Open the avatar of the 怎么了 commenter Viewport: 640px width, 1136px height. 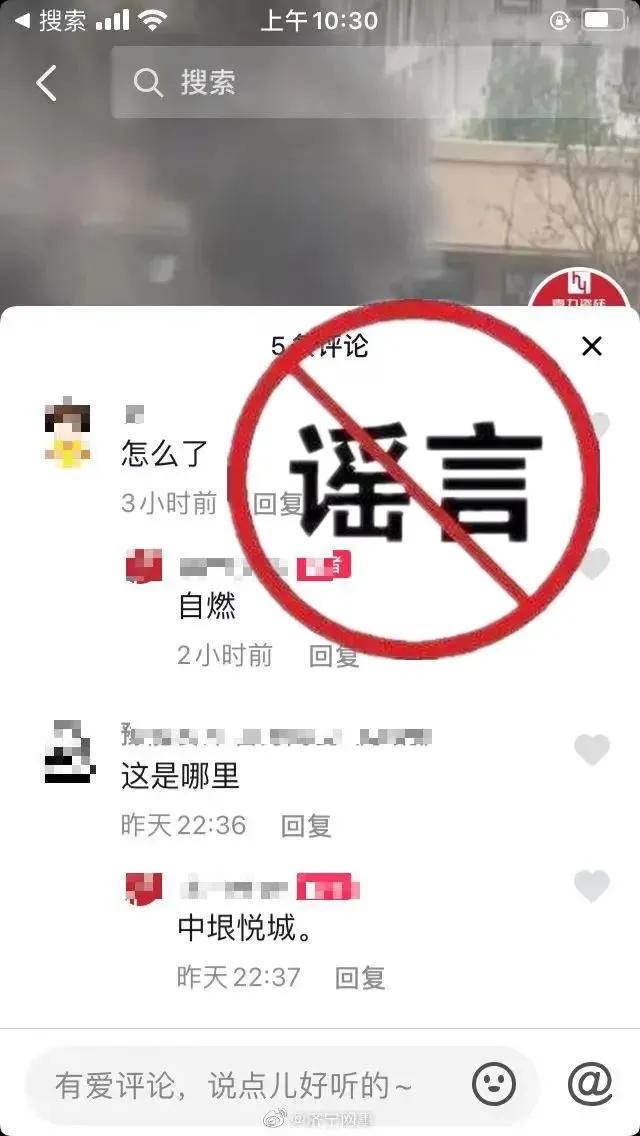coord(68,435)
